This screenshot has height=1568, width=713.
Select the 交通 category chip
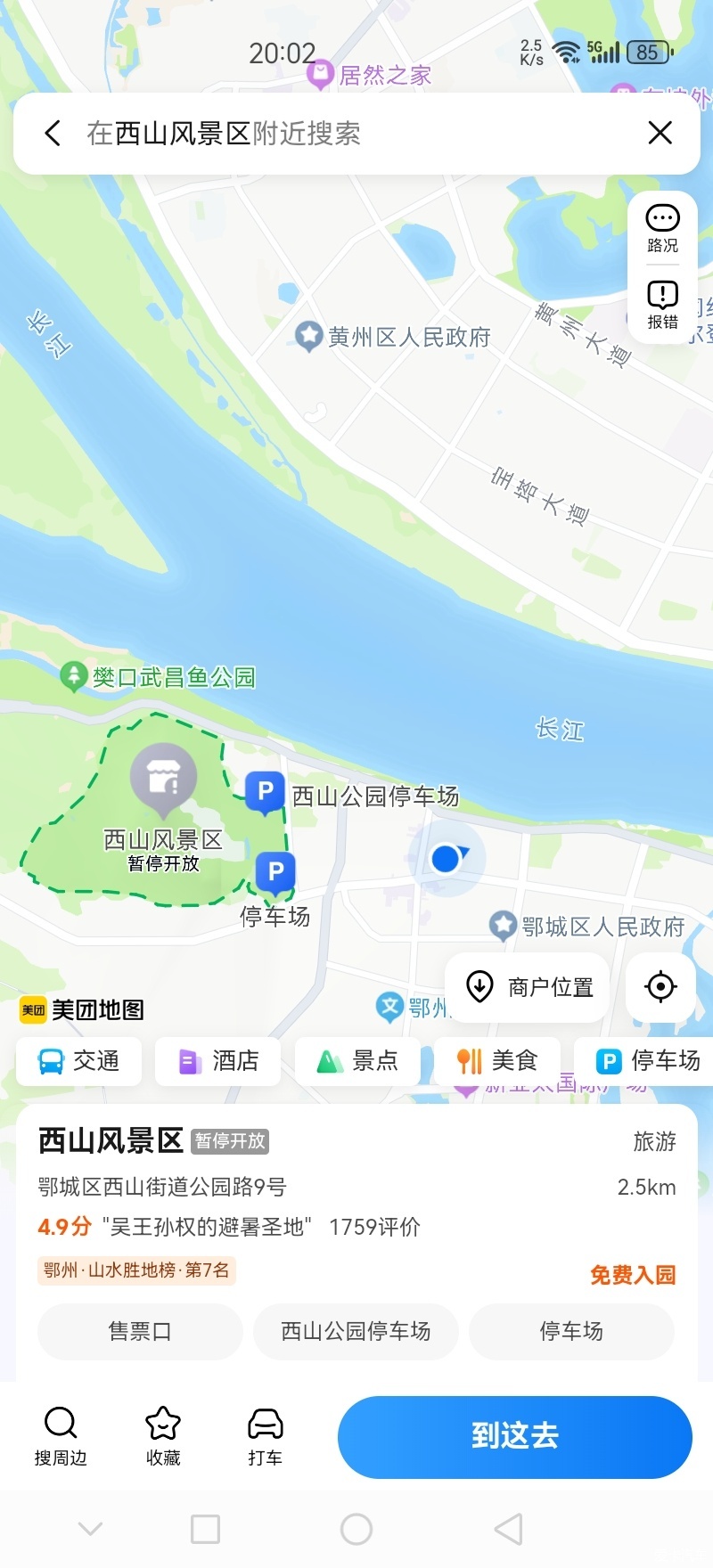coord(78,1061)
